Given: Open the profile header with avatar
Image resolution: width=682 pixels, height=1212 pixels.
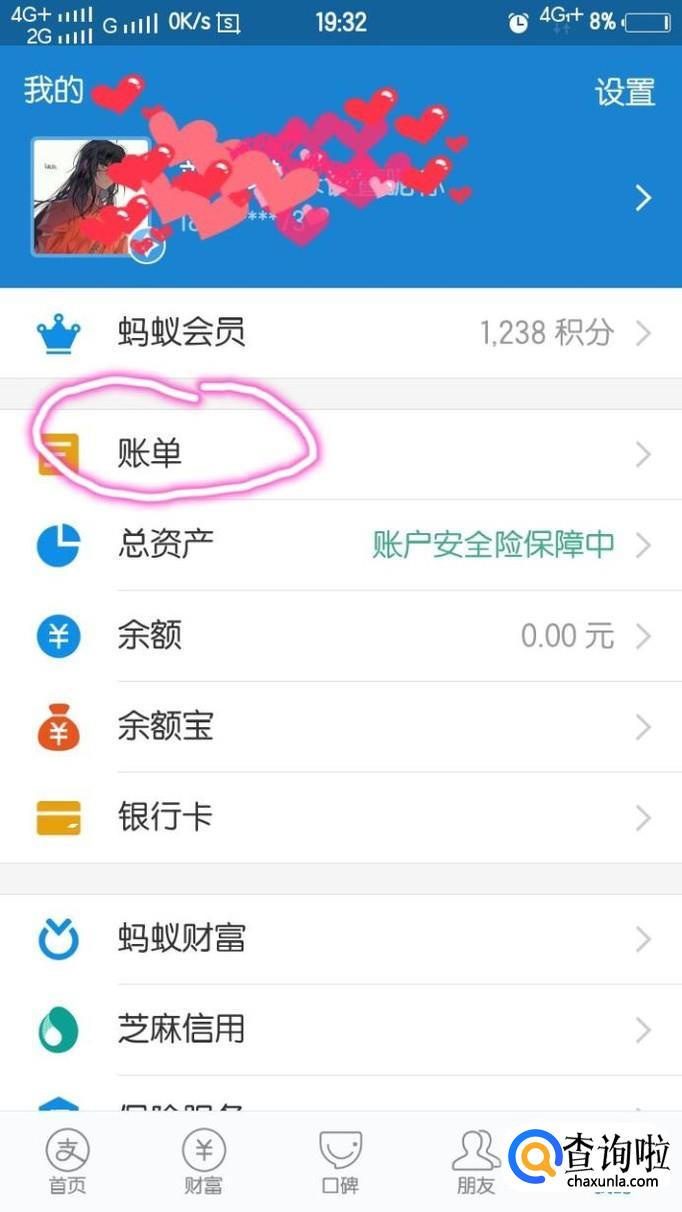Looking at the screenshot, I should point(340,197).
